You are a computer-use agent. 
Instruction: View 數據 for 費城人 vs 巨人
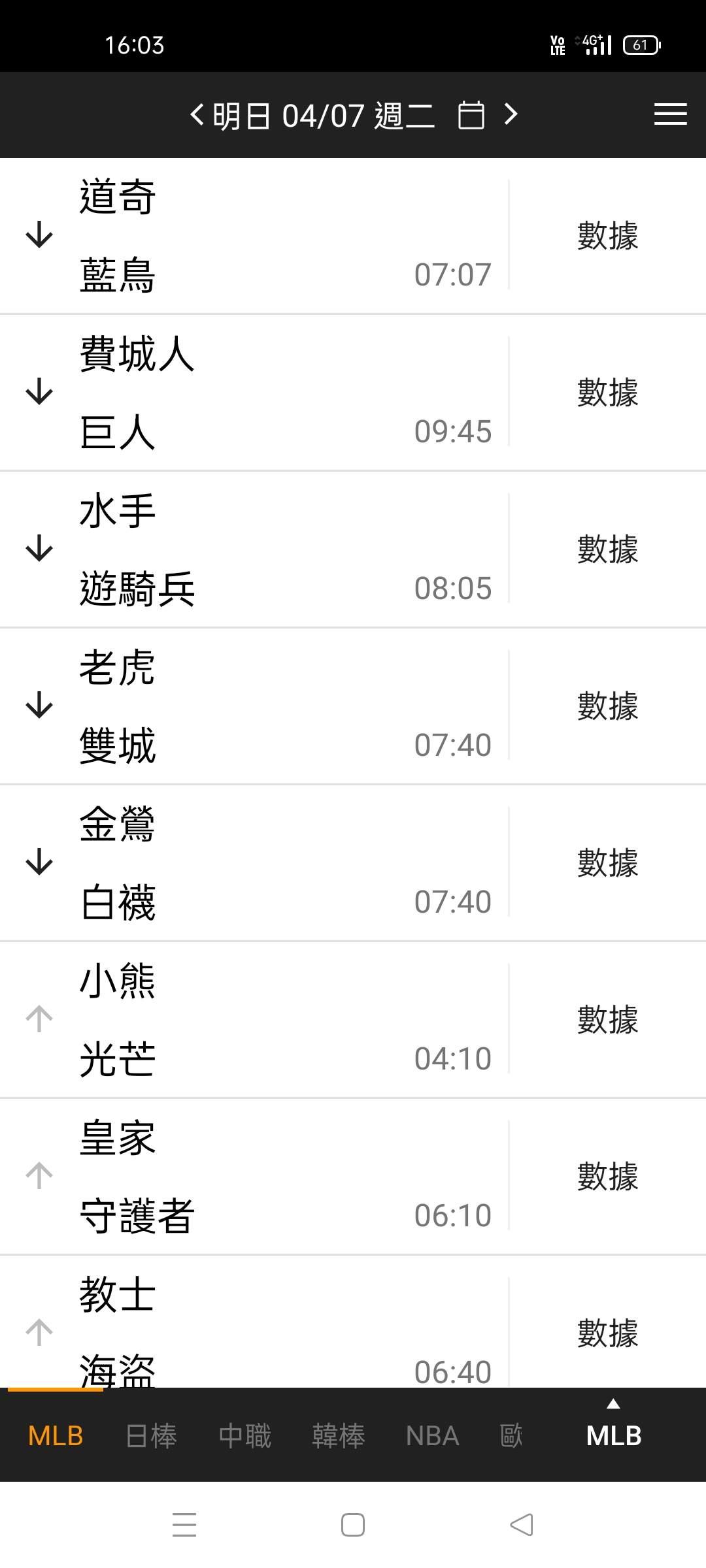click(607, 392)
